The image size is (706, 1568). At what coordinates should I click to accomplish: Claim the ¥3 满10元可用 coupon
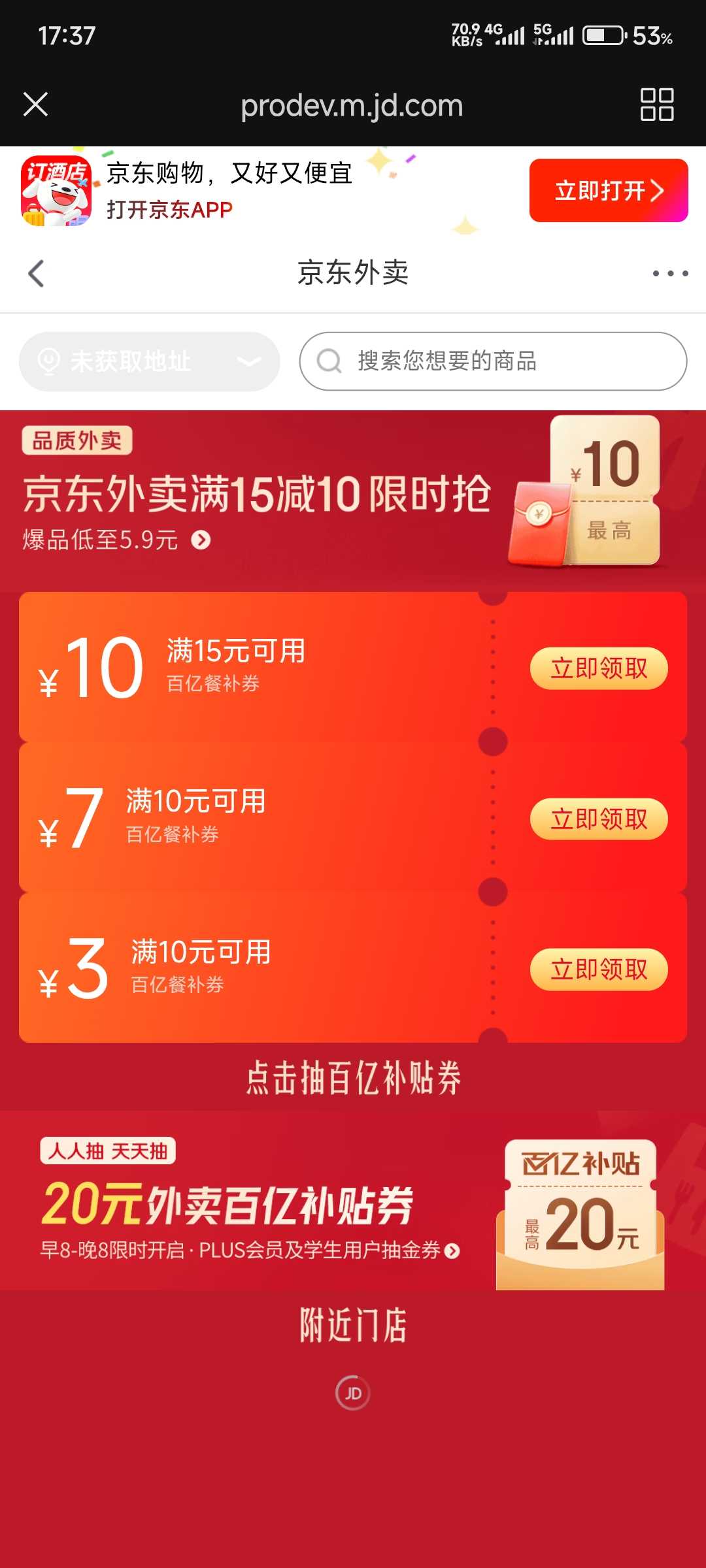point(598,969)
